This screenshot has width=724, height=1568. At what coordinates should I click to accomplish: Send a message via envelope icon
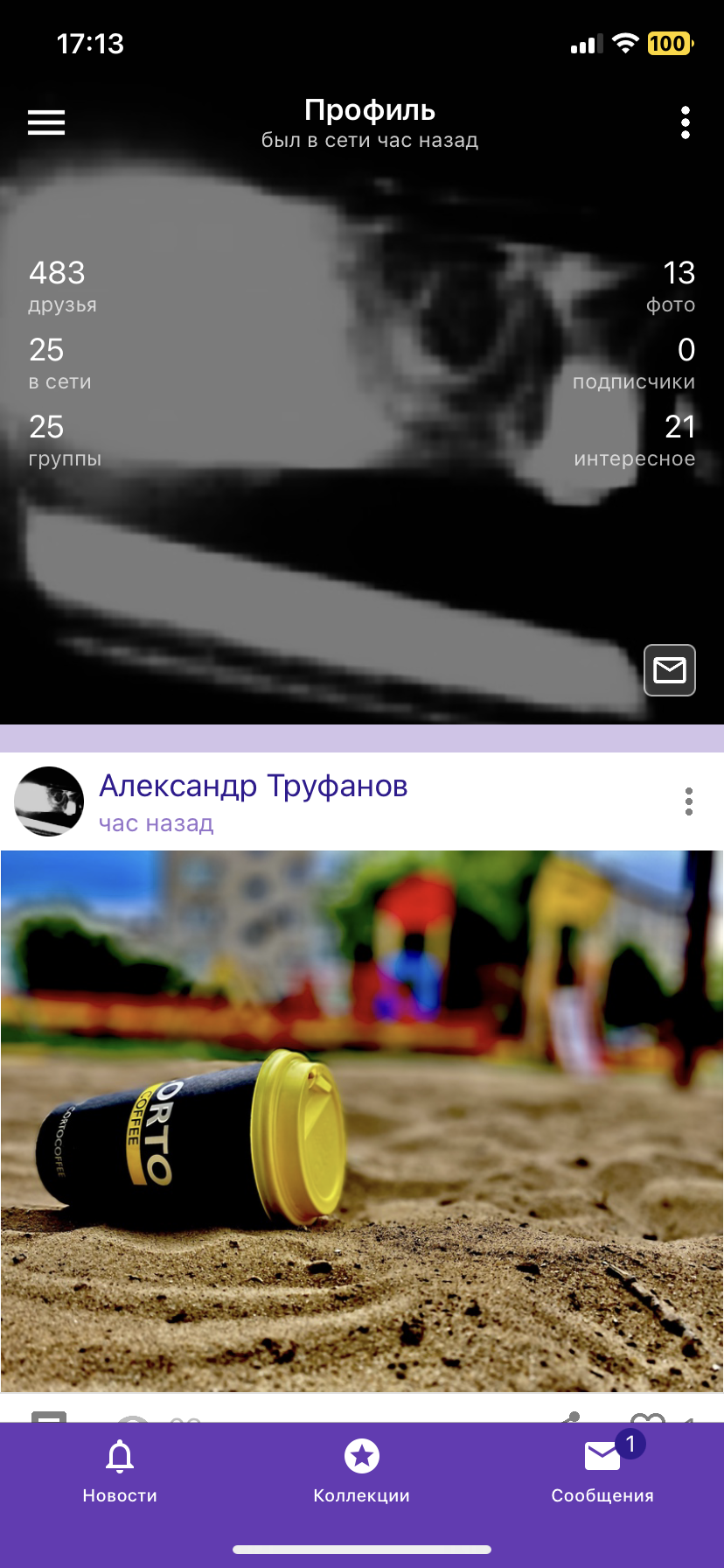click(670, 670)
